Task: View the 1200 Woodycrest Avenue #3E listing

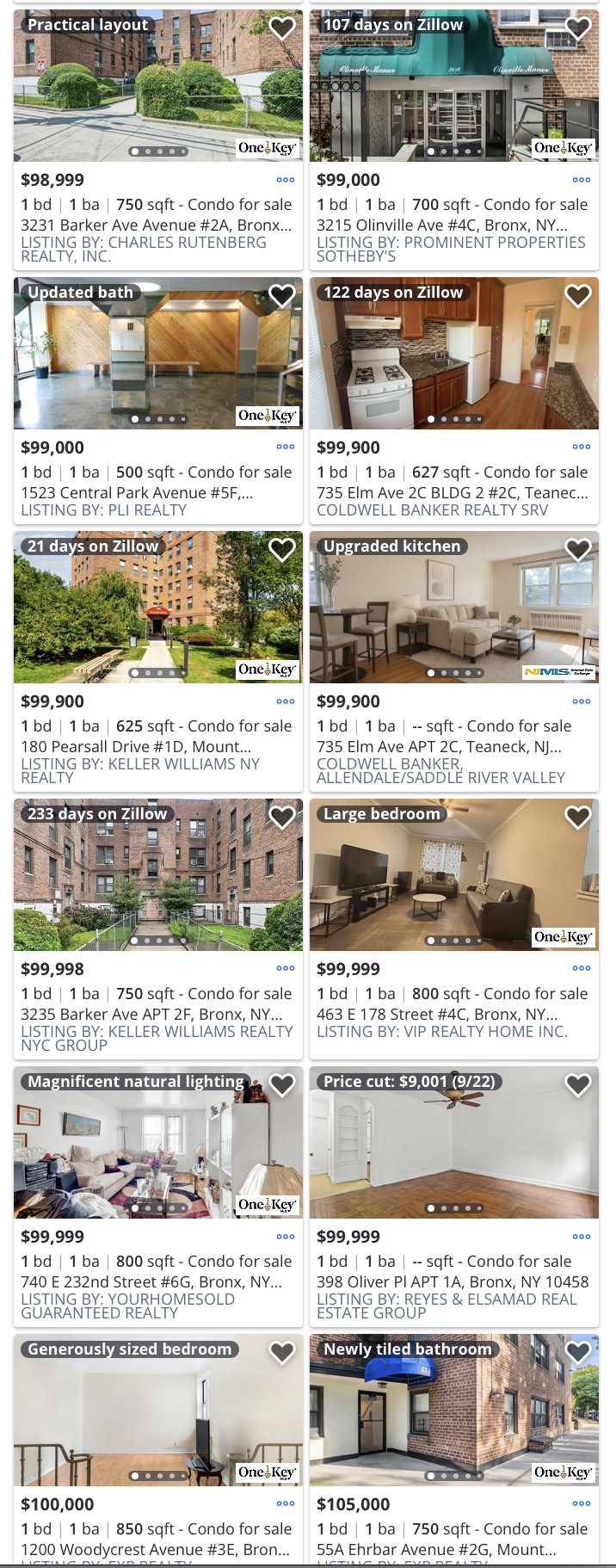Action: click(155, 1550)
